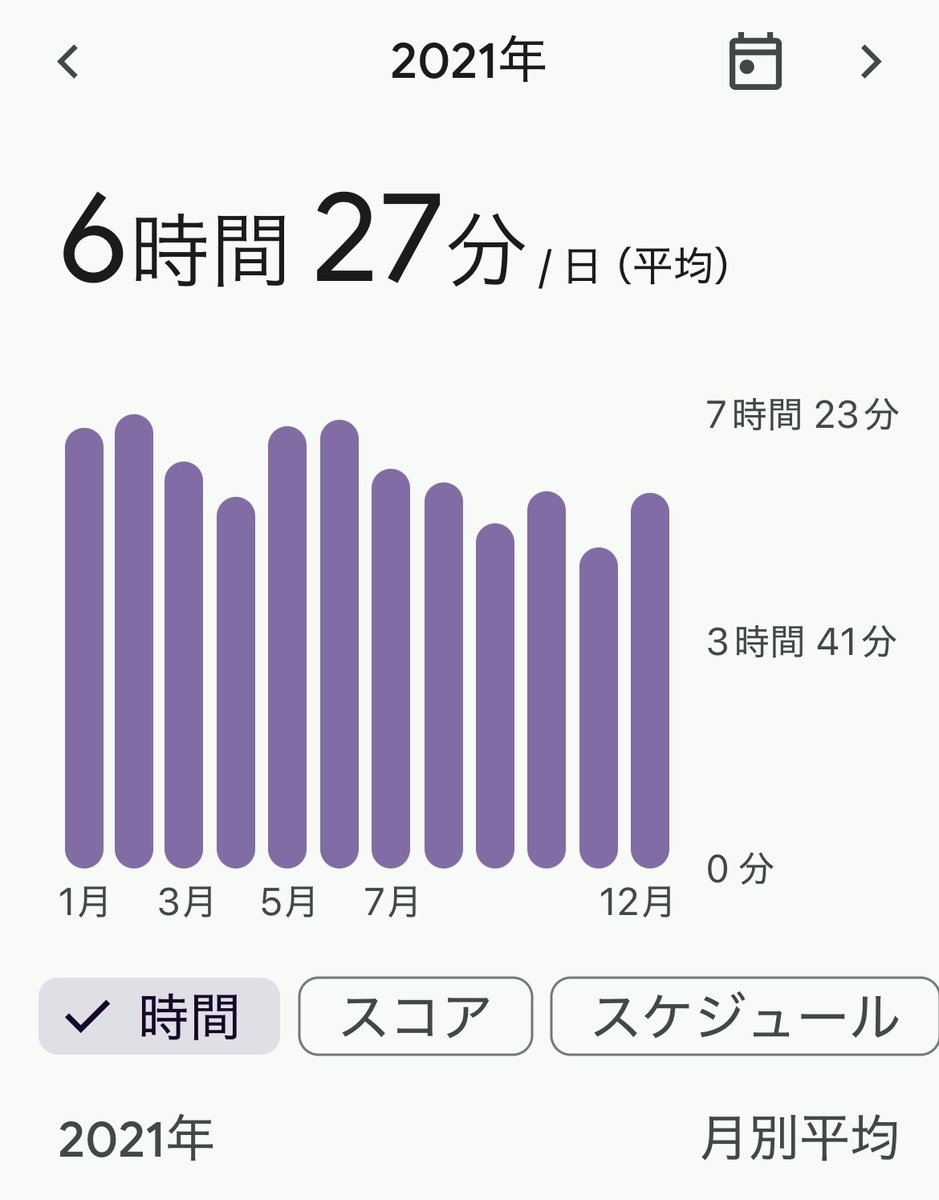Go to the next year

(x=872, y=62)
